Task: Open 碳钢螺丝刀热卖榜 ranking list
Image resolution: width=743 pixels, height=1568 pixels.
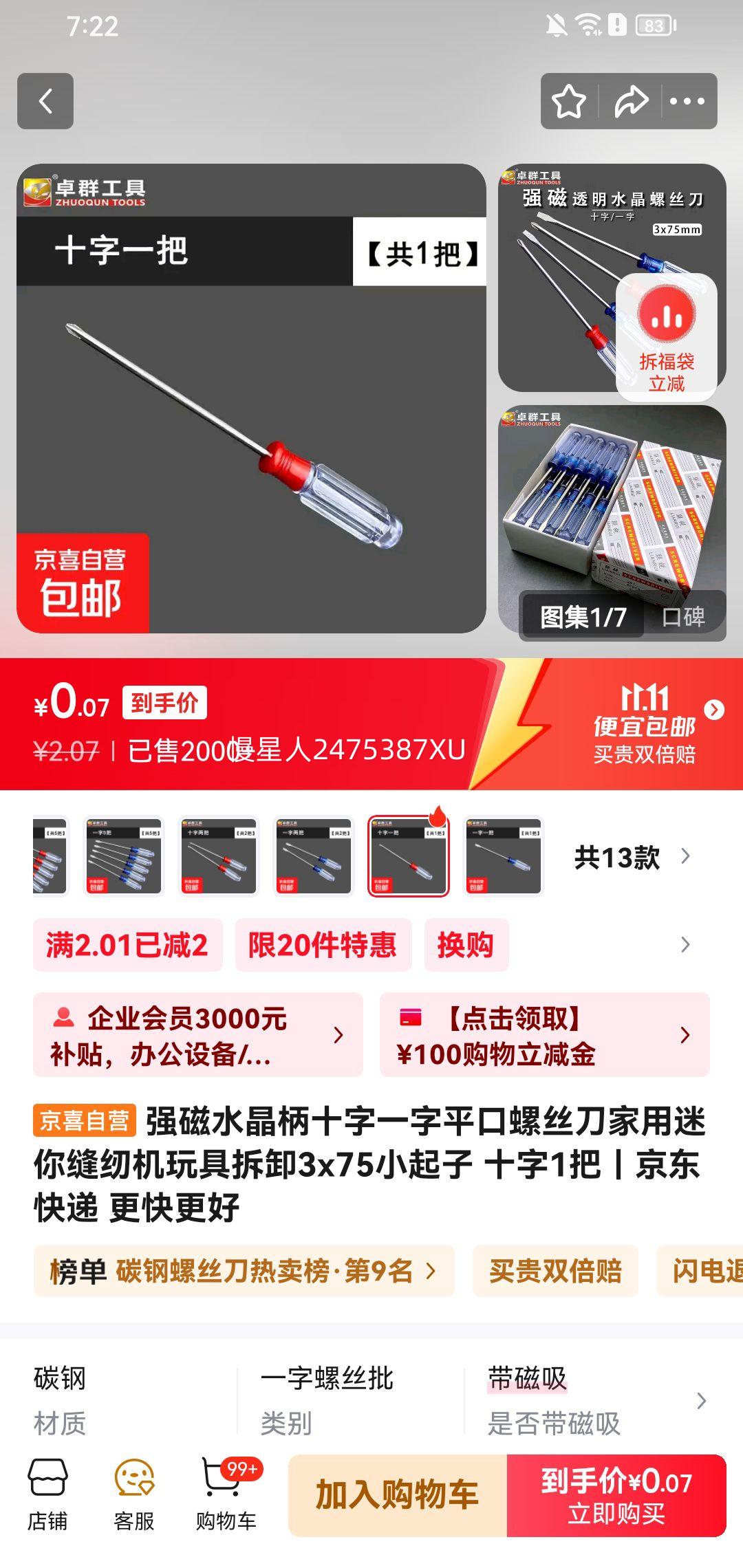Action: (x=244, y=1271)
